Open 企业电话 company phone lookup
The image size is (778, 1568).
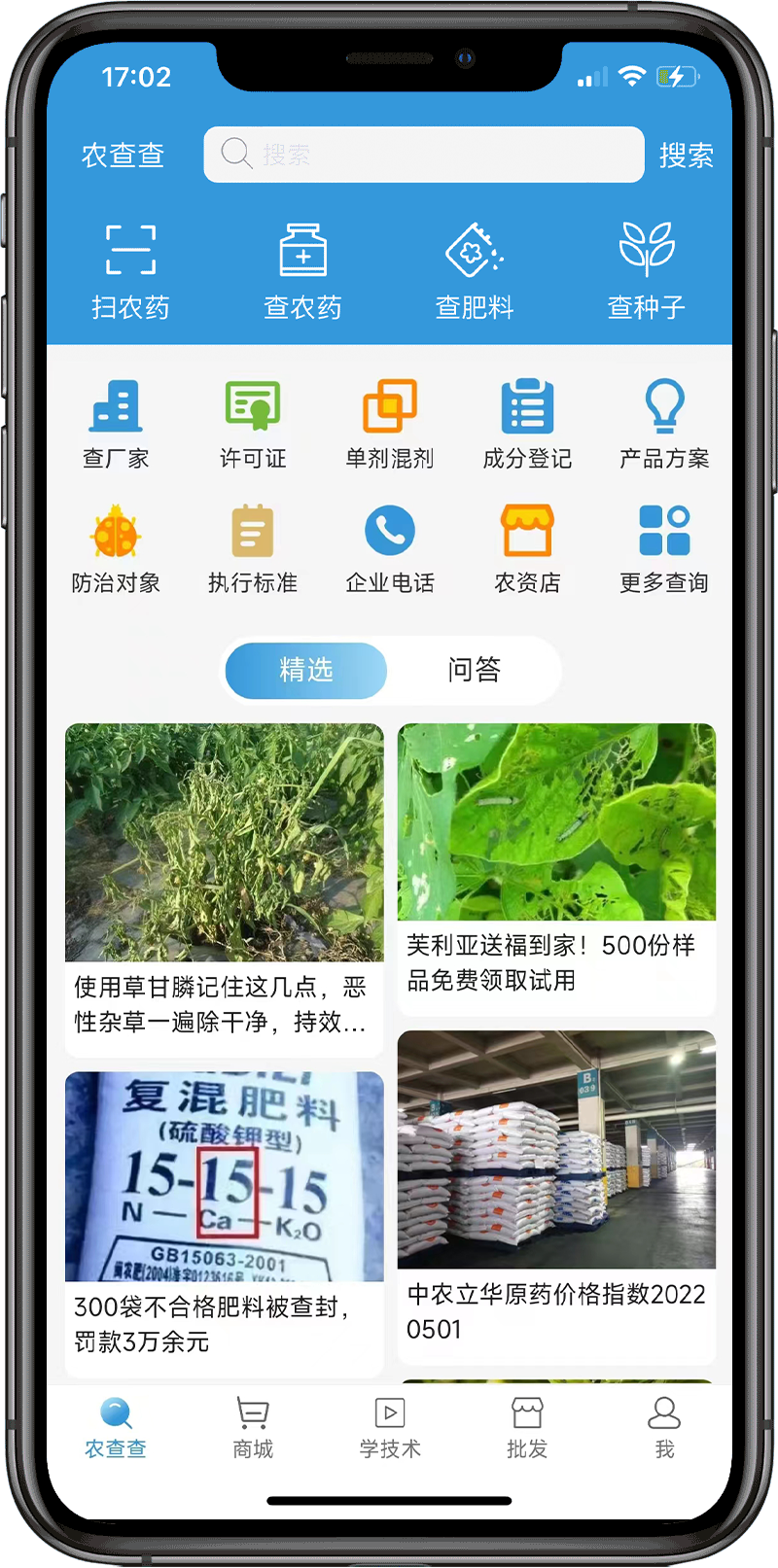pos(390,549)
